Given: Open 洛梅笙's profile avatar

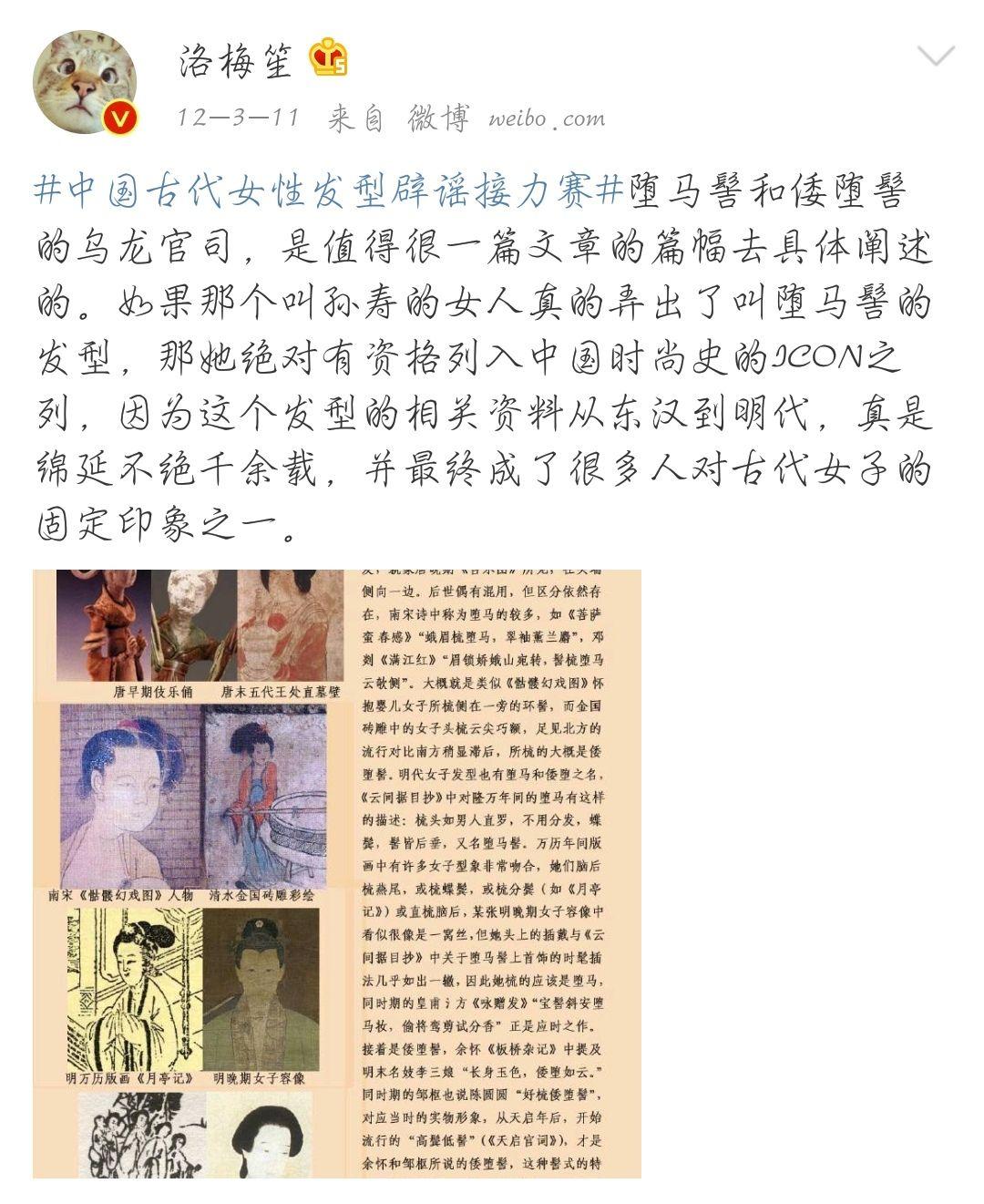Looking at the screenshot, I should (x=85, y=84).
